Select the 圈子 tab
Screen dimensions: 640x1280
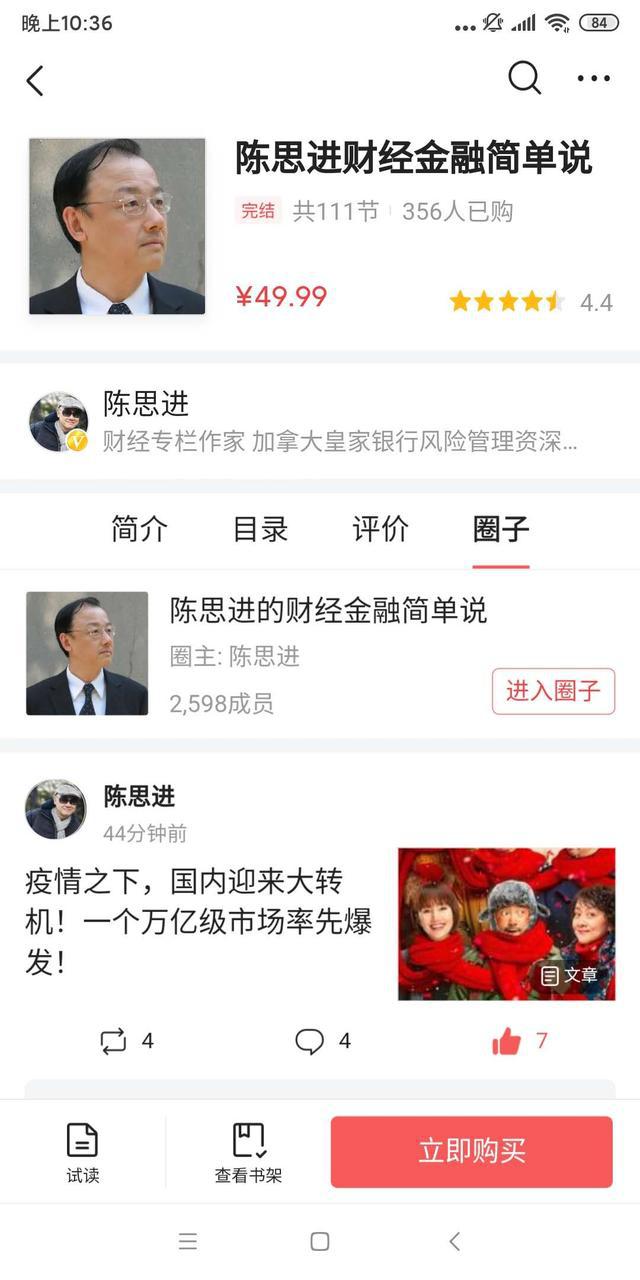pyautogui.click(x=501, y=529)
